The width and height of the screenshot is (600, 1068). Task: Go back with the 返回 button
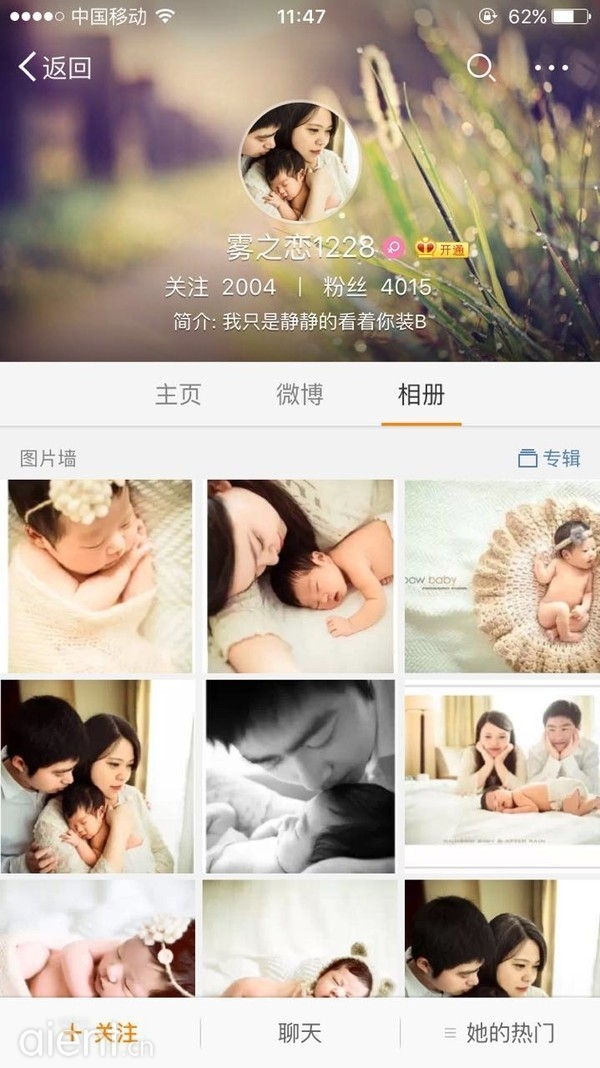click(x=56, y=67)
